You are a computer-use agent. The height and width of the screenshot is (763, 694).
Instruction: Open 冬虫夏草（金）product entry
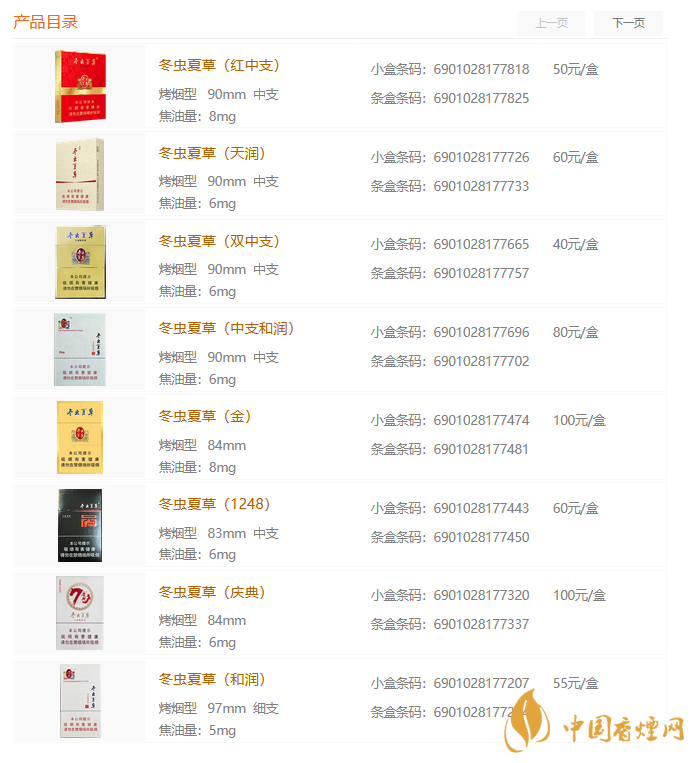205,417
